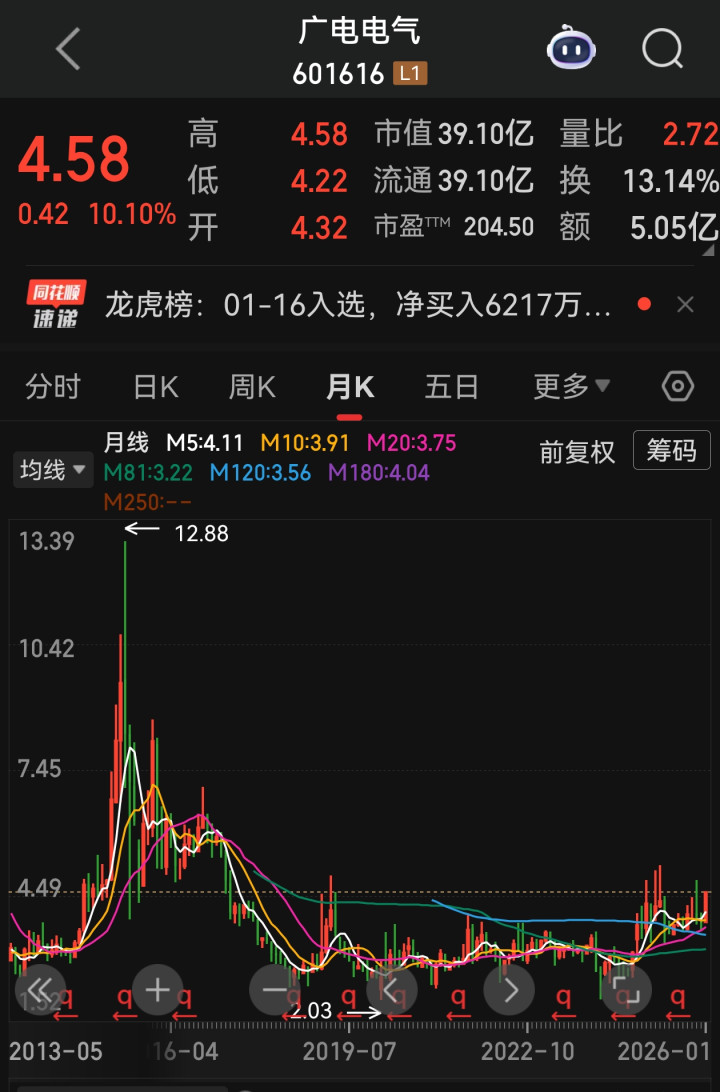
Task: Zoom in the K-line chart with plus
Action: pyautogui.click(x=157, y=990)
